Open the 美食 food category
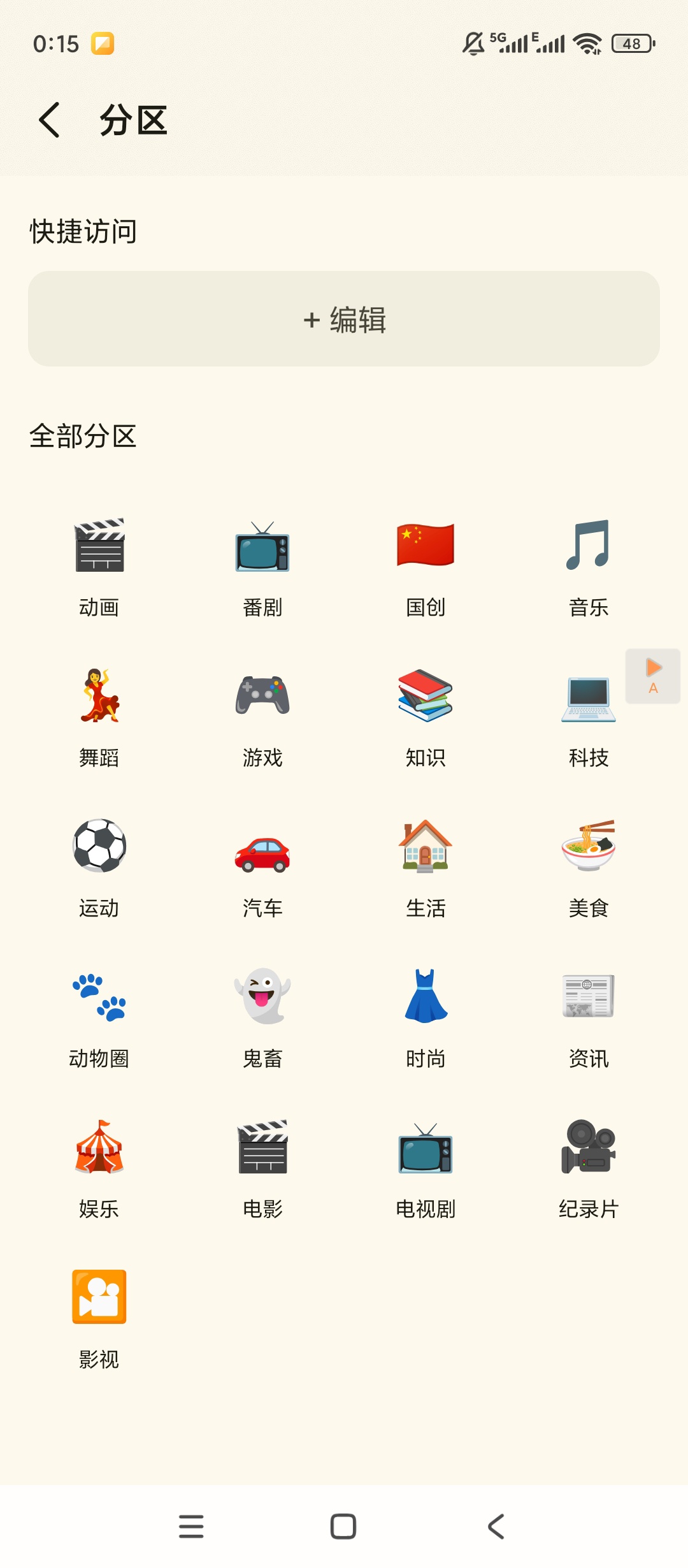 589,867
